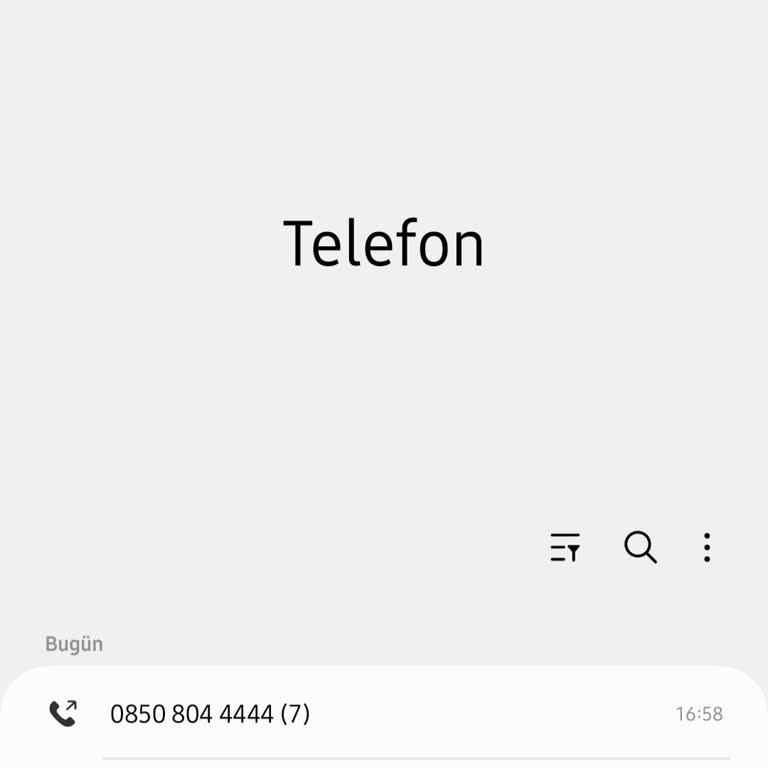The width and height of the screenshot is (768, 768).
Task: Open the call log filter options
Action: tap(565, 547)
